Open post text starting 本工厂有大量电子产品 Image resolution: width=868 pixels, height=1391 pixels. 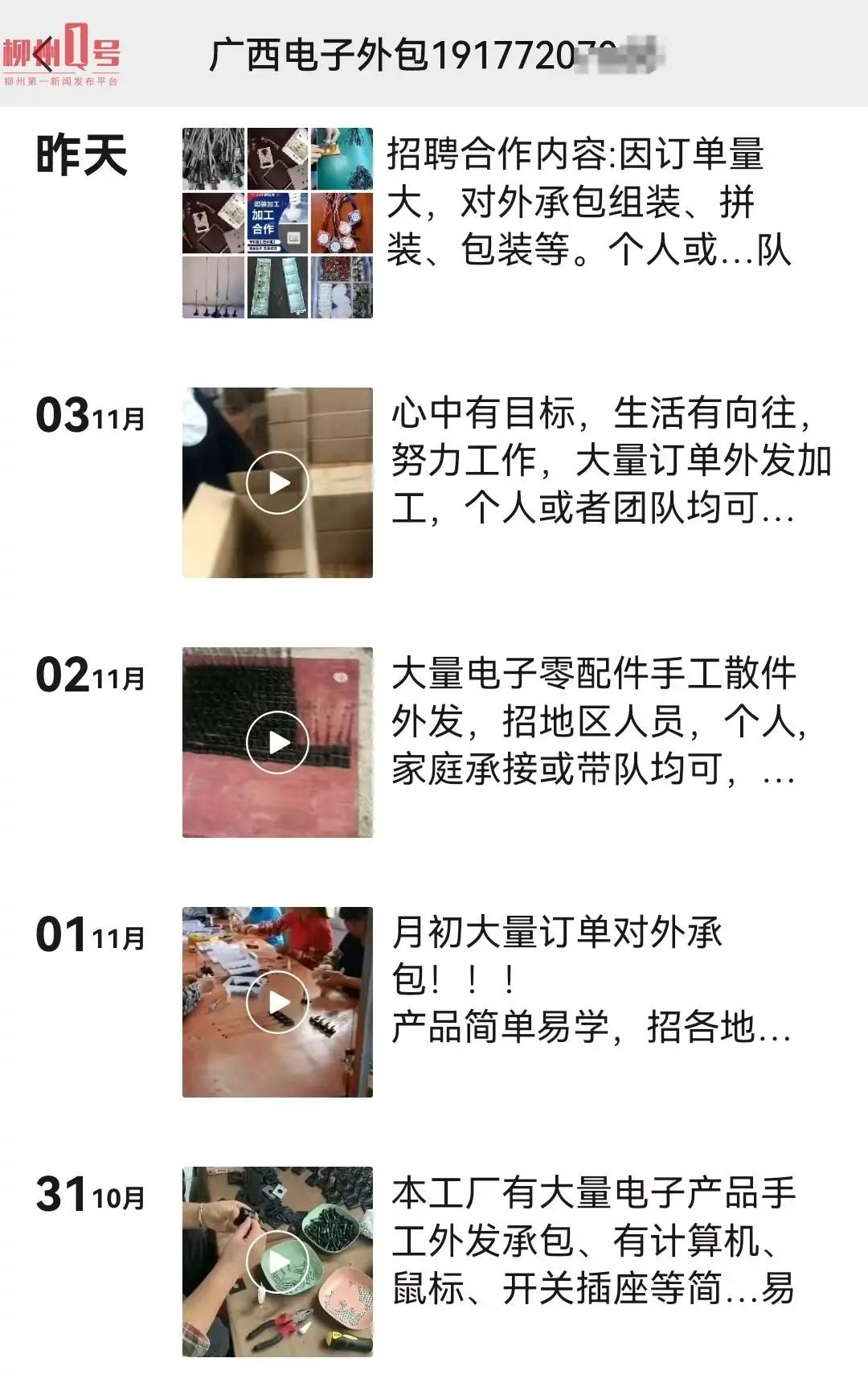coord(595,1240)
